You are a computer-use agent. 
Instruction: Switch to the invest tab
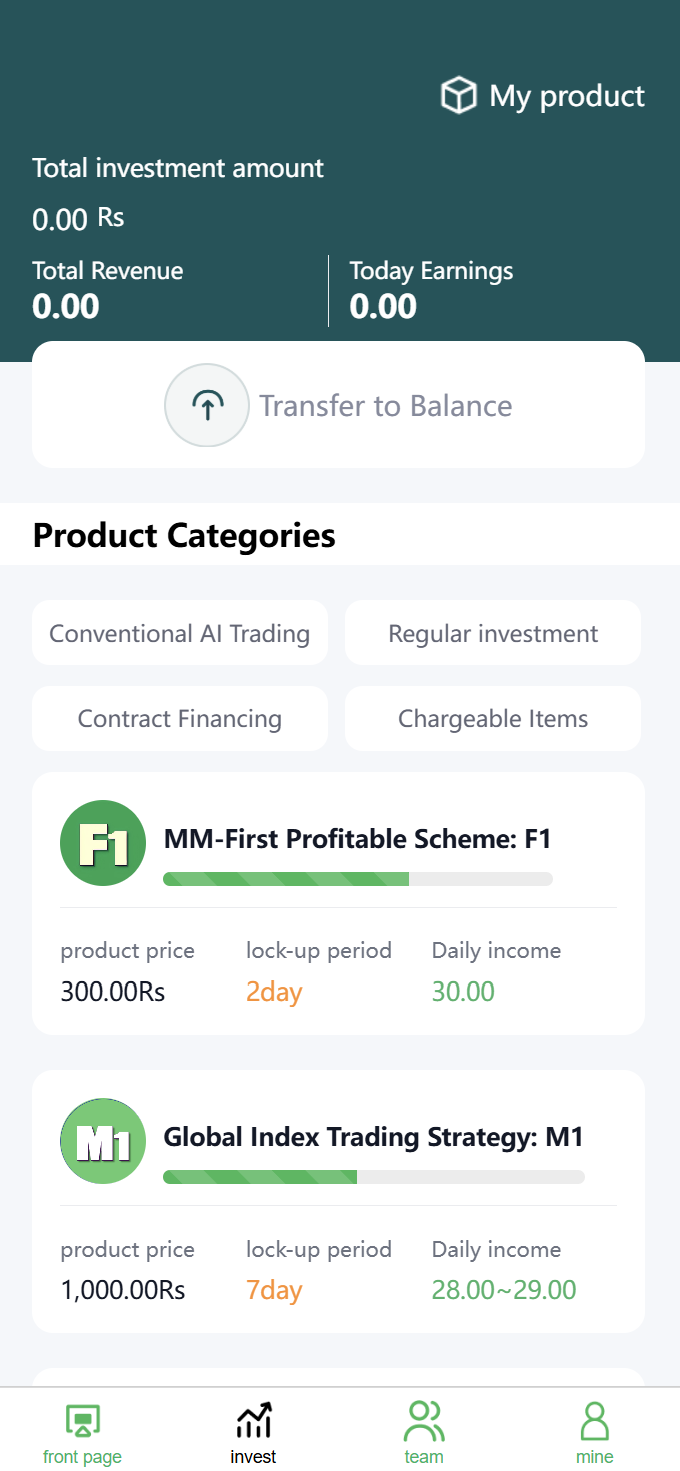(x=253, y=1432)
